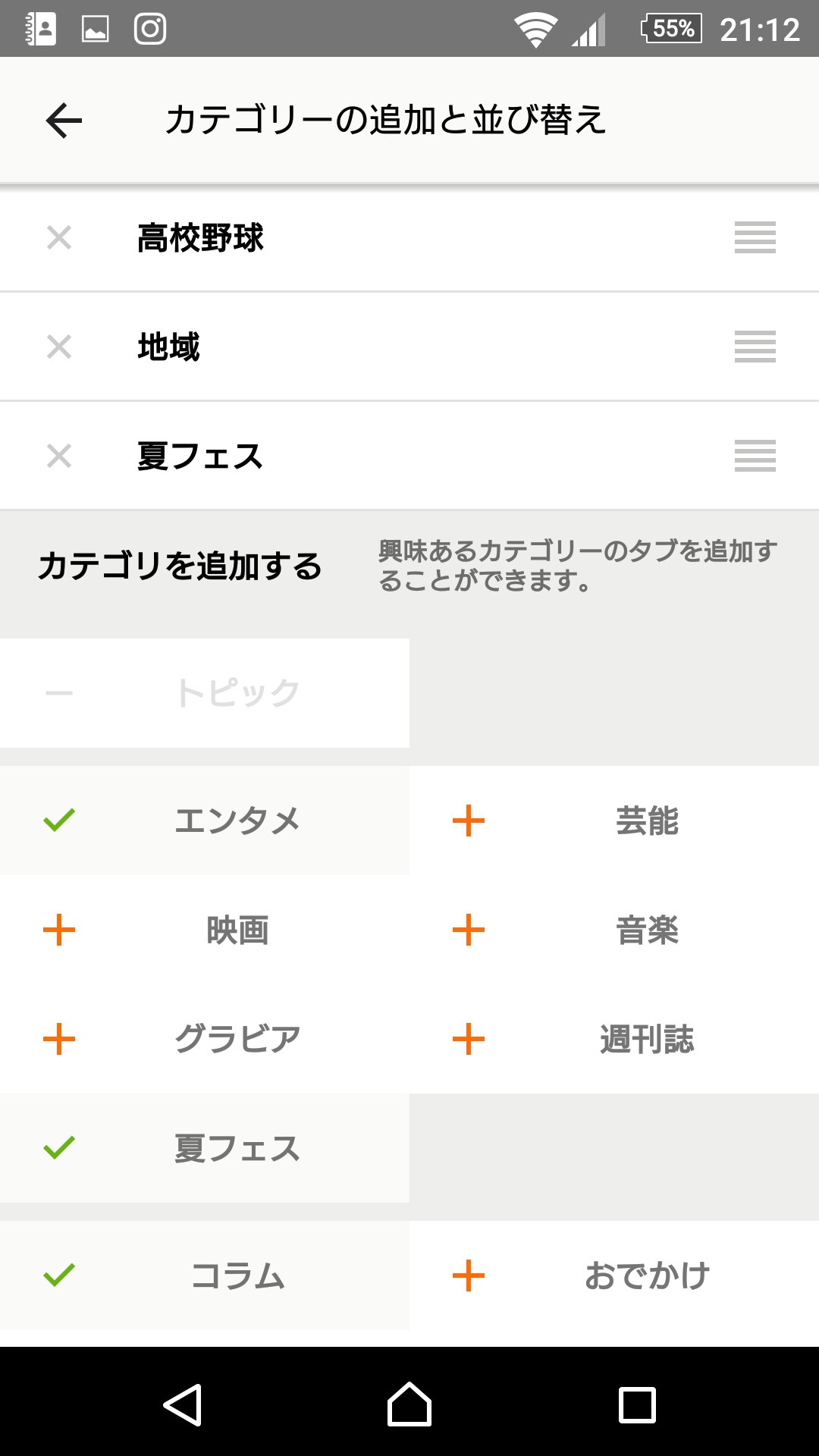The image size is (819, 1456).
Task: Tap the system home button
Action: coord(409,1404)
